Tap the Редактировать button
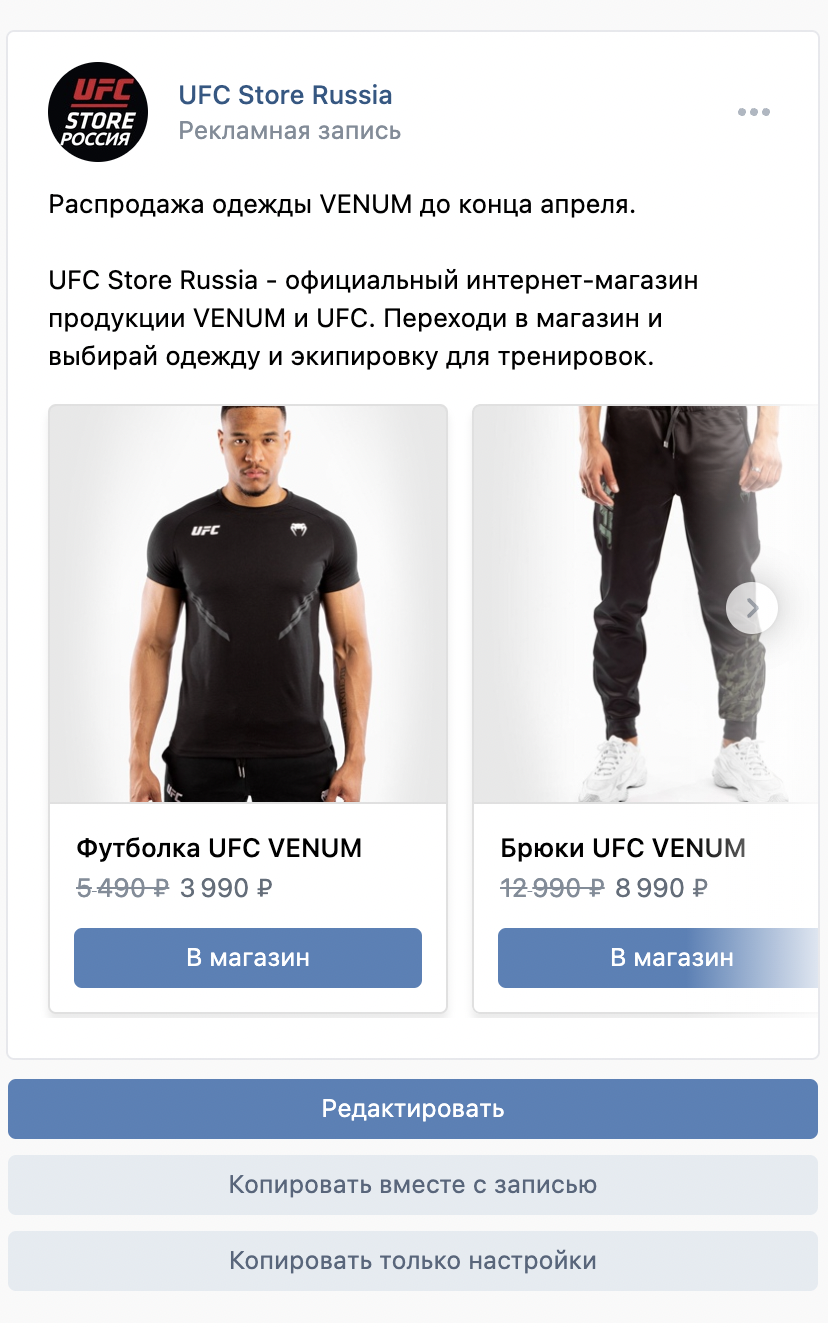Screen dimensions: 828x1328 click(413, 1109)
